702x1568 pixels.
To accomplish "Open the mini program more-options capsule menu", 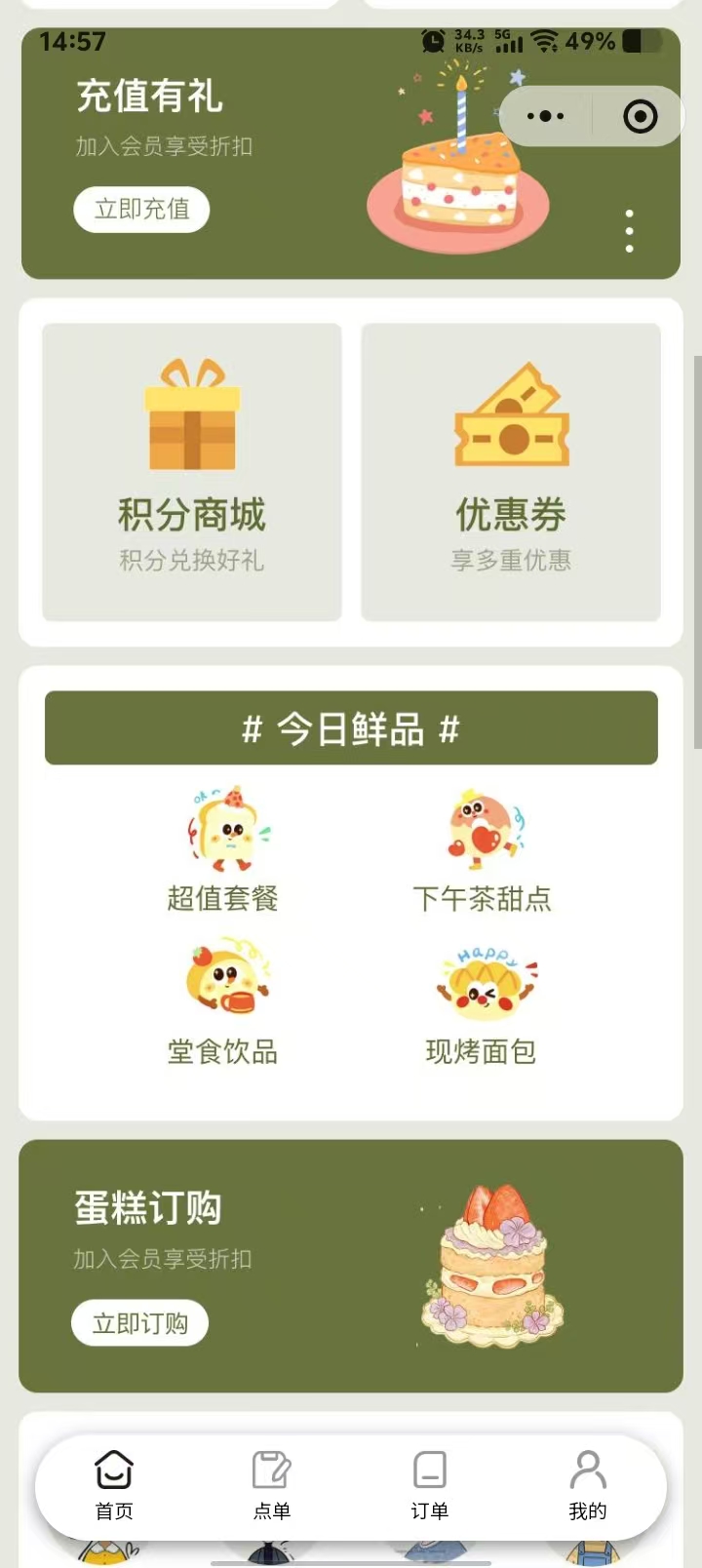I will [545, 117].
